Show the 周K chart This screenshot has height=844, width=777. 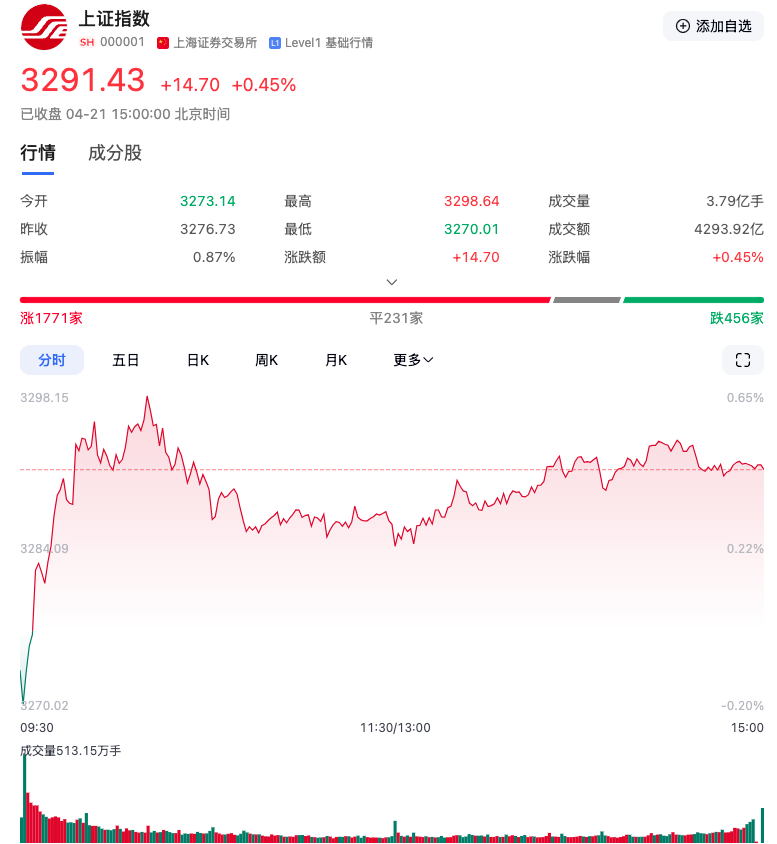click(266, 360)
